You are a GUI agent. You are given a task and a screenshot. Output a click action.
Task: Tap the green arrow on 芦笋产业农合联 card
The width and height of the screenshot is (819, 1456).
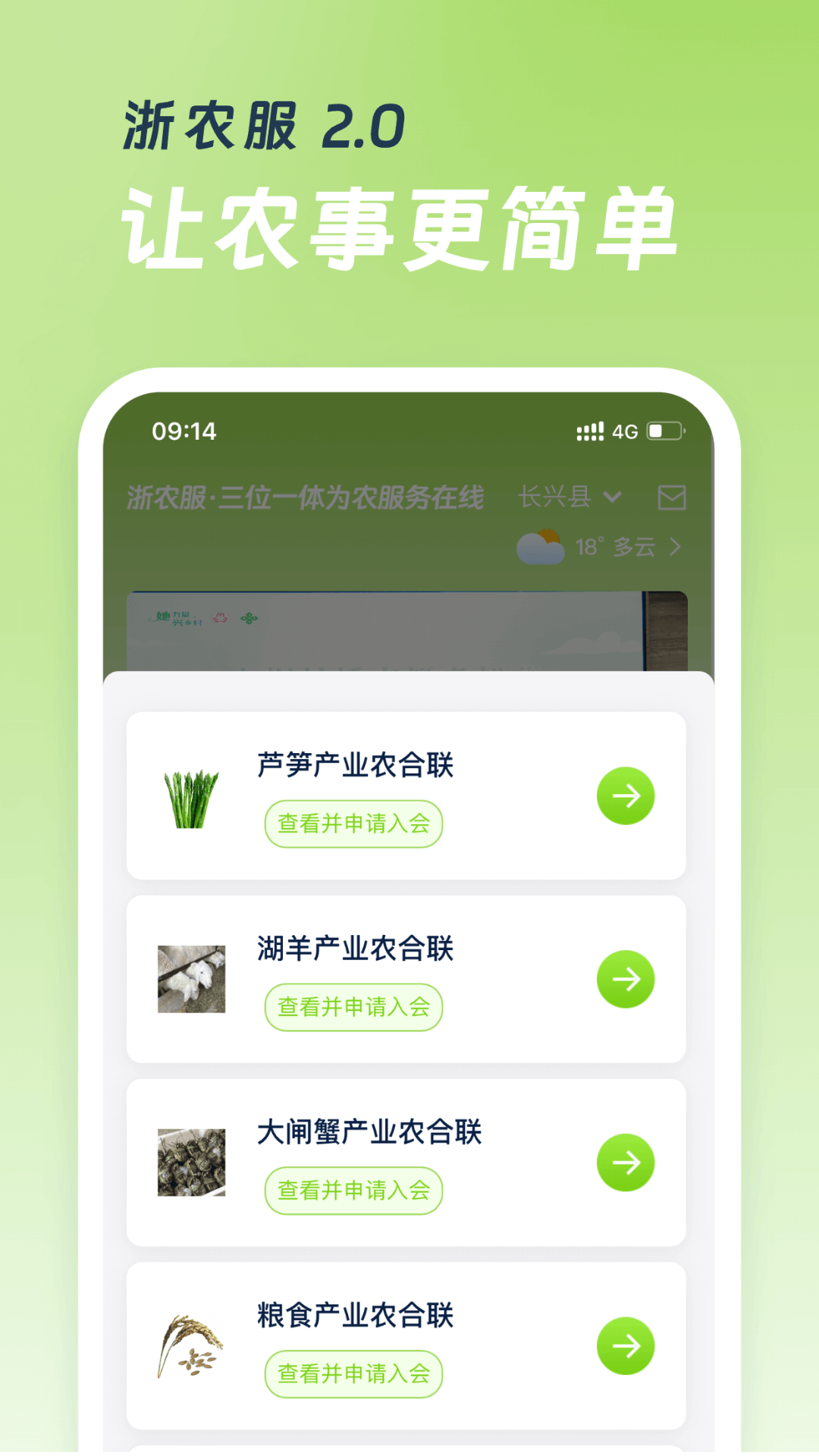[x=626, y=795]
